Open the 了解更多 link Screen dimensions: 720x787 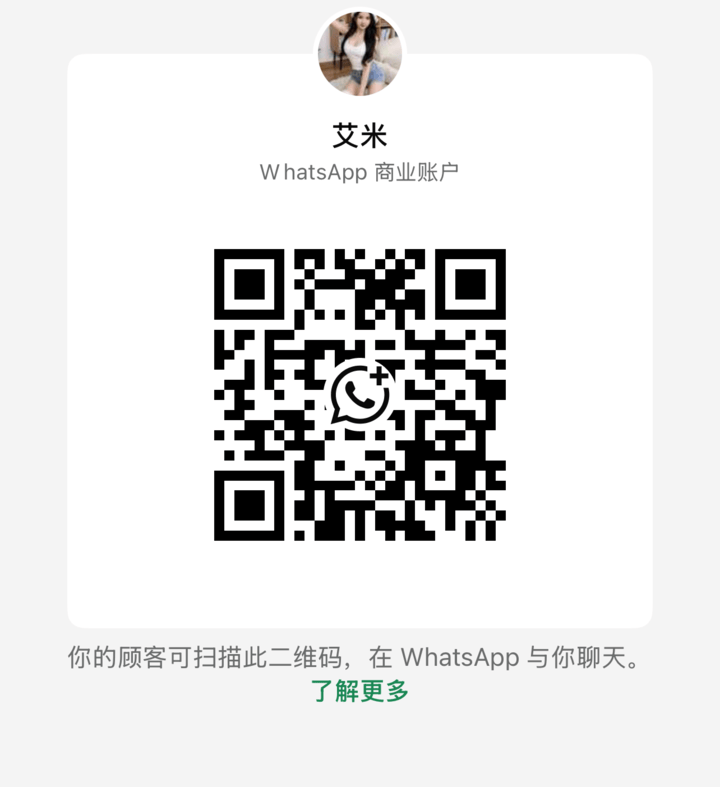pyautogui.click(x=360, y=691)
